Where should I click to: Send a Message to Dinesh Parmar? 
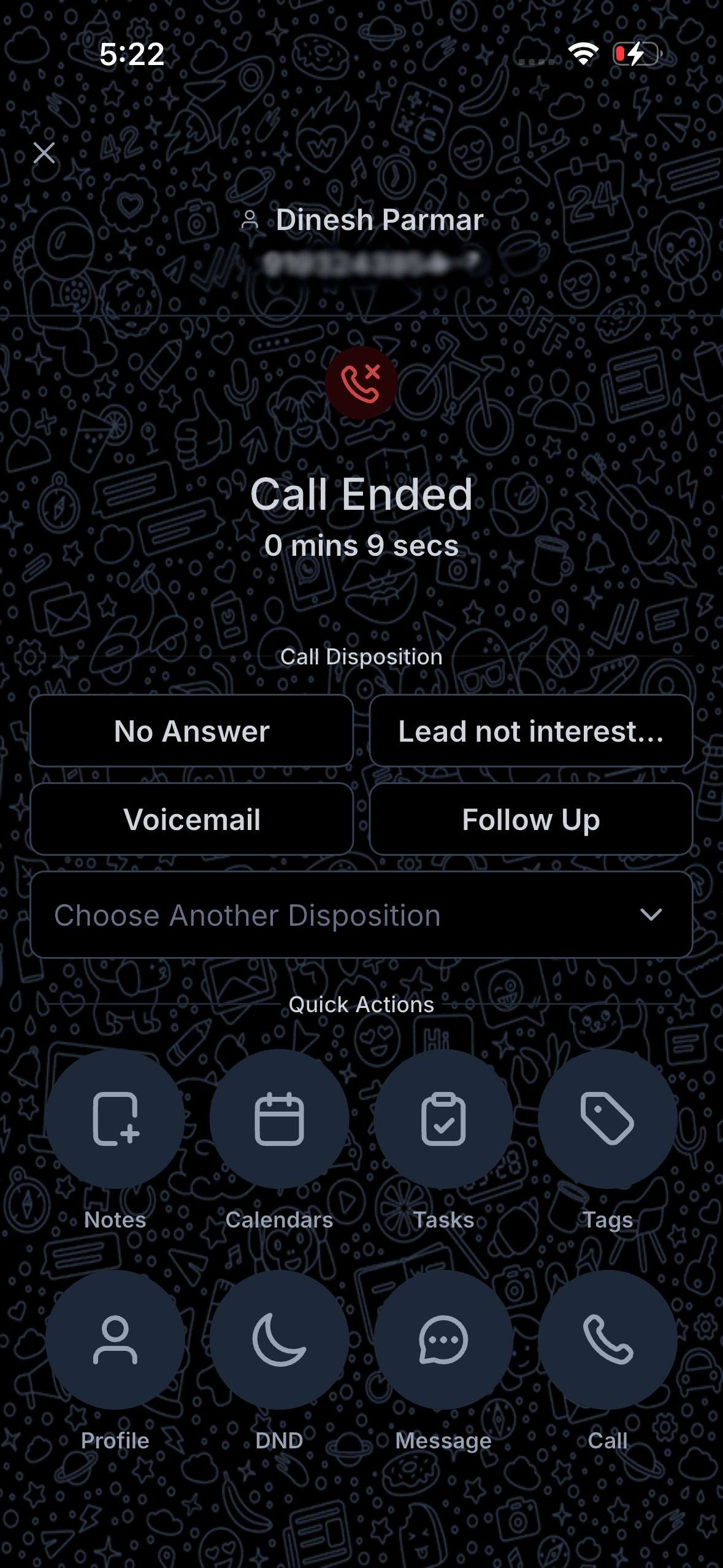[x=443, y=1339]
